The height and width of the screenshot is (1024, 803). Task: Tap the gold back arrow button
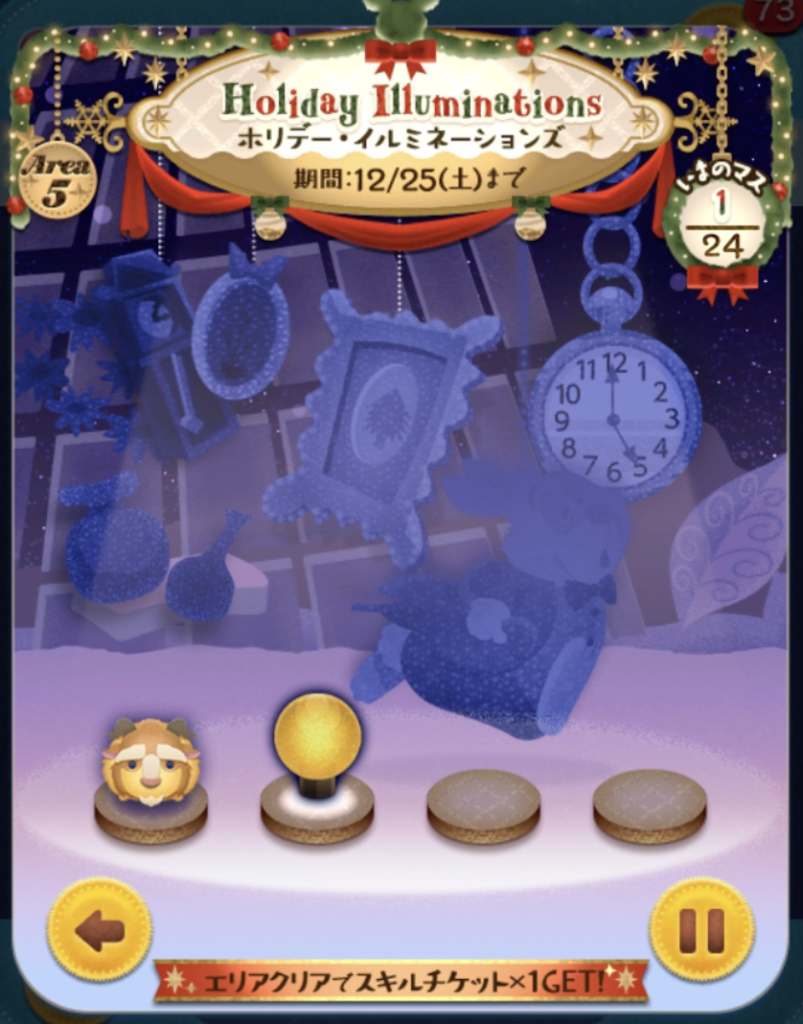[x=100, y=930]
